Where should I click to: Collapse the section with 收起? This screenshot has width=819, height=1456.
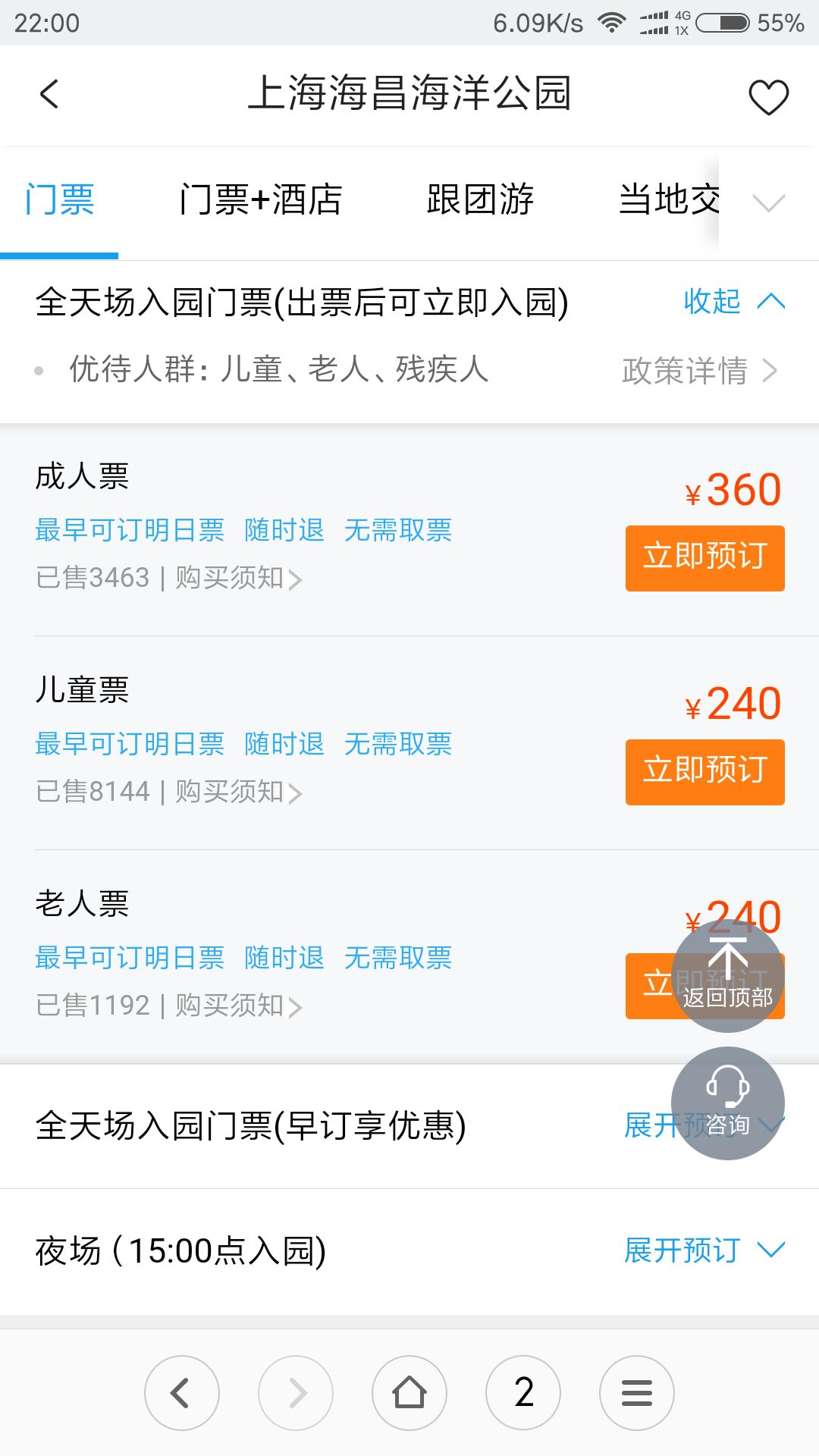(734, 302)
